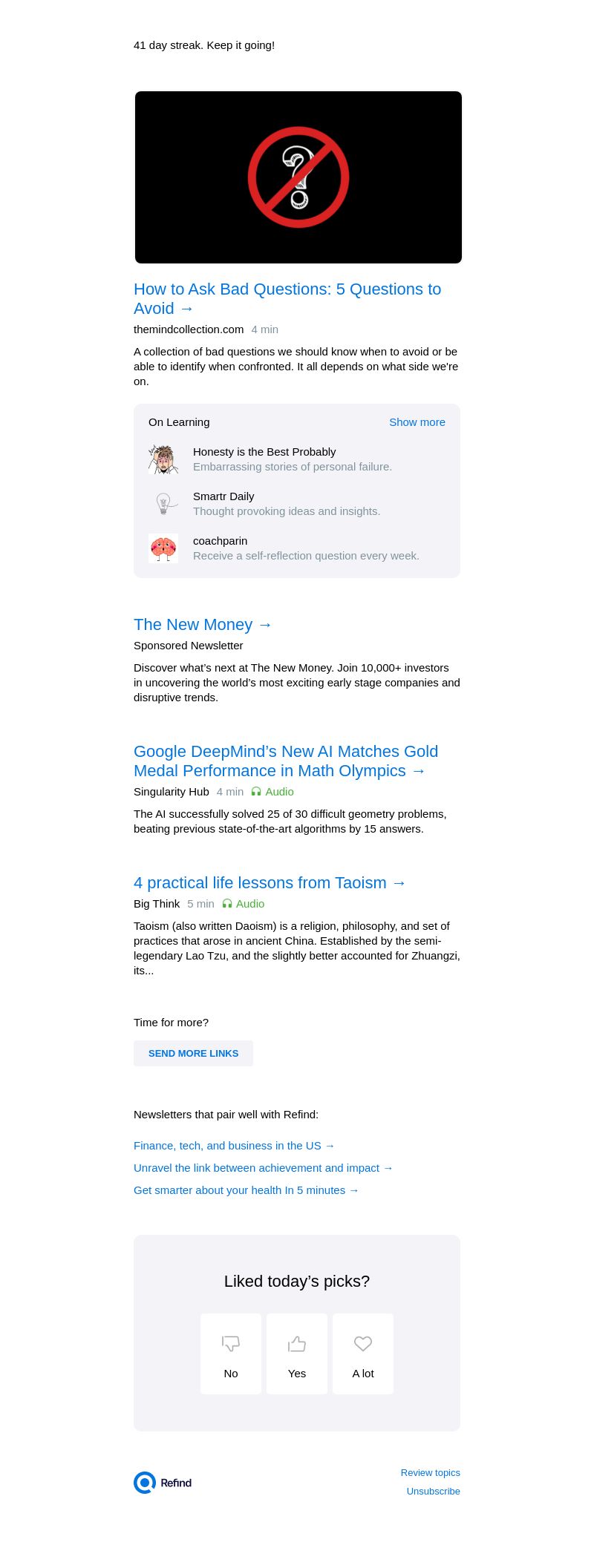Open Get smarter about your health link
594x1568 pixels.
coord(246,1190)
